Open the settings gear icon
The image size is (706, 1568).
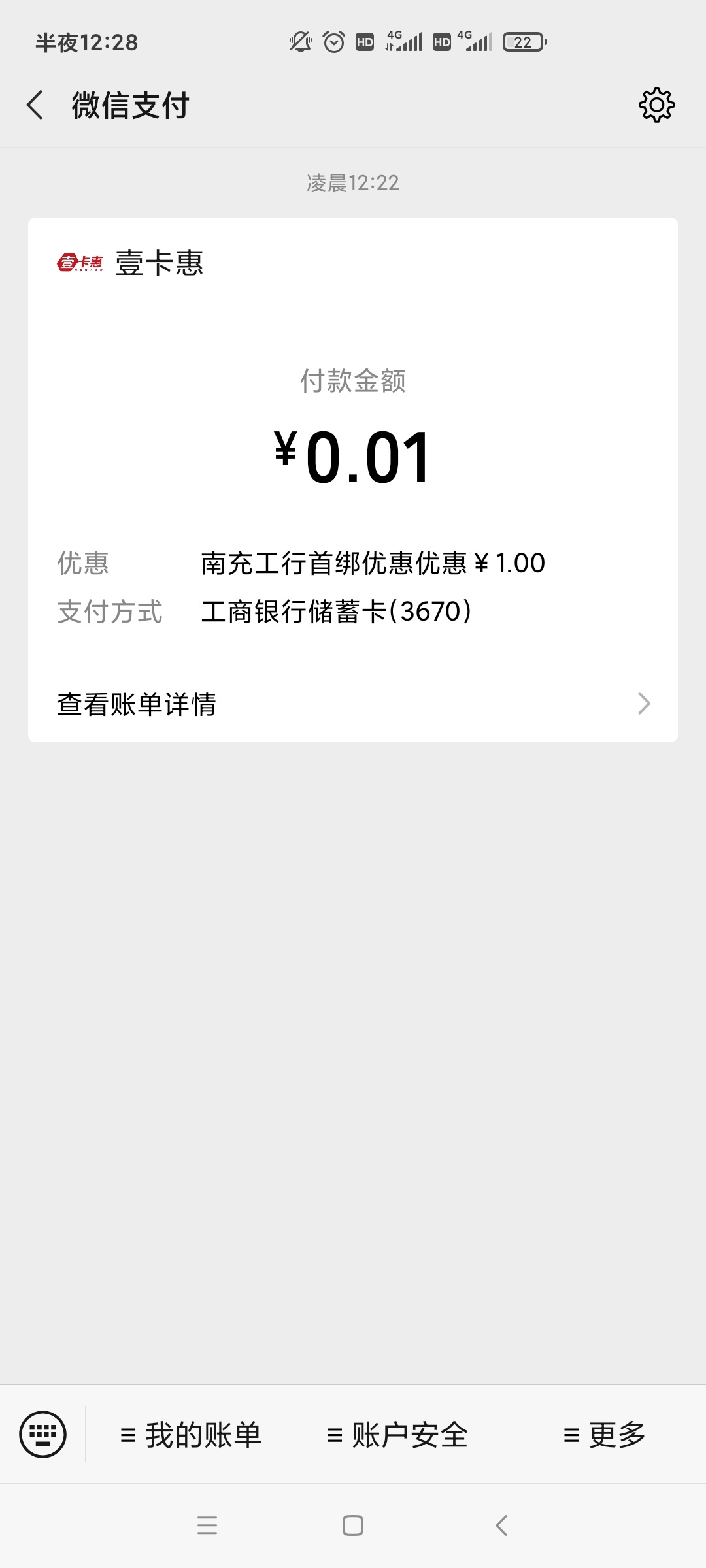tap(656, 105)
